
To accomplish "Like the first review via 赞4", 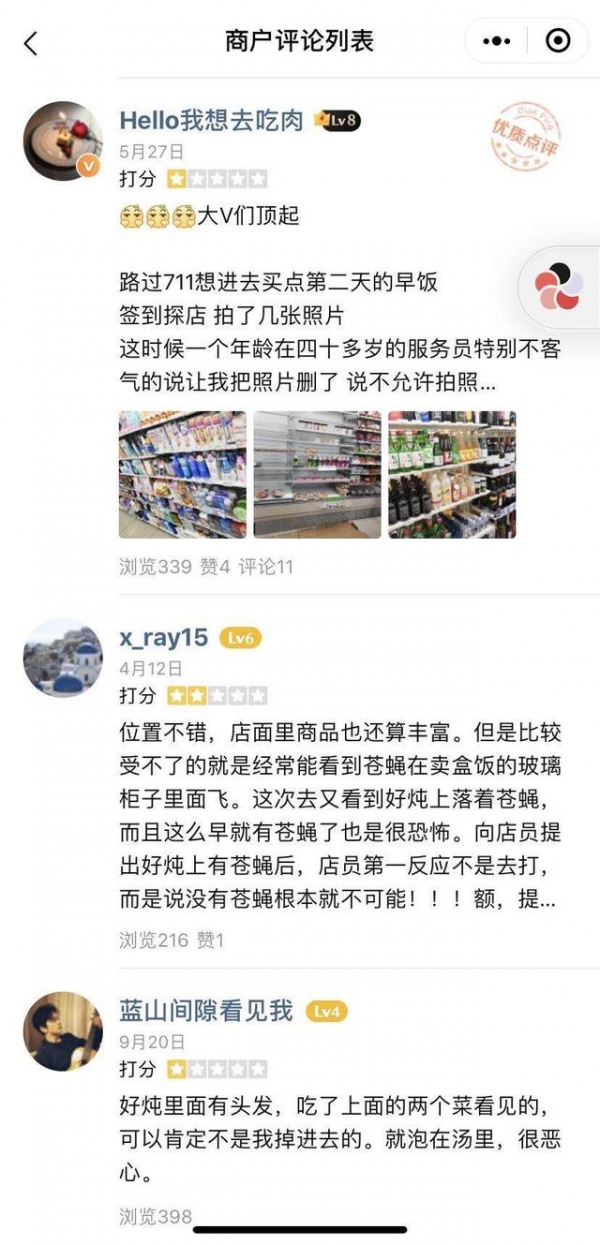I will point(215,567).
